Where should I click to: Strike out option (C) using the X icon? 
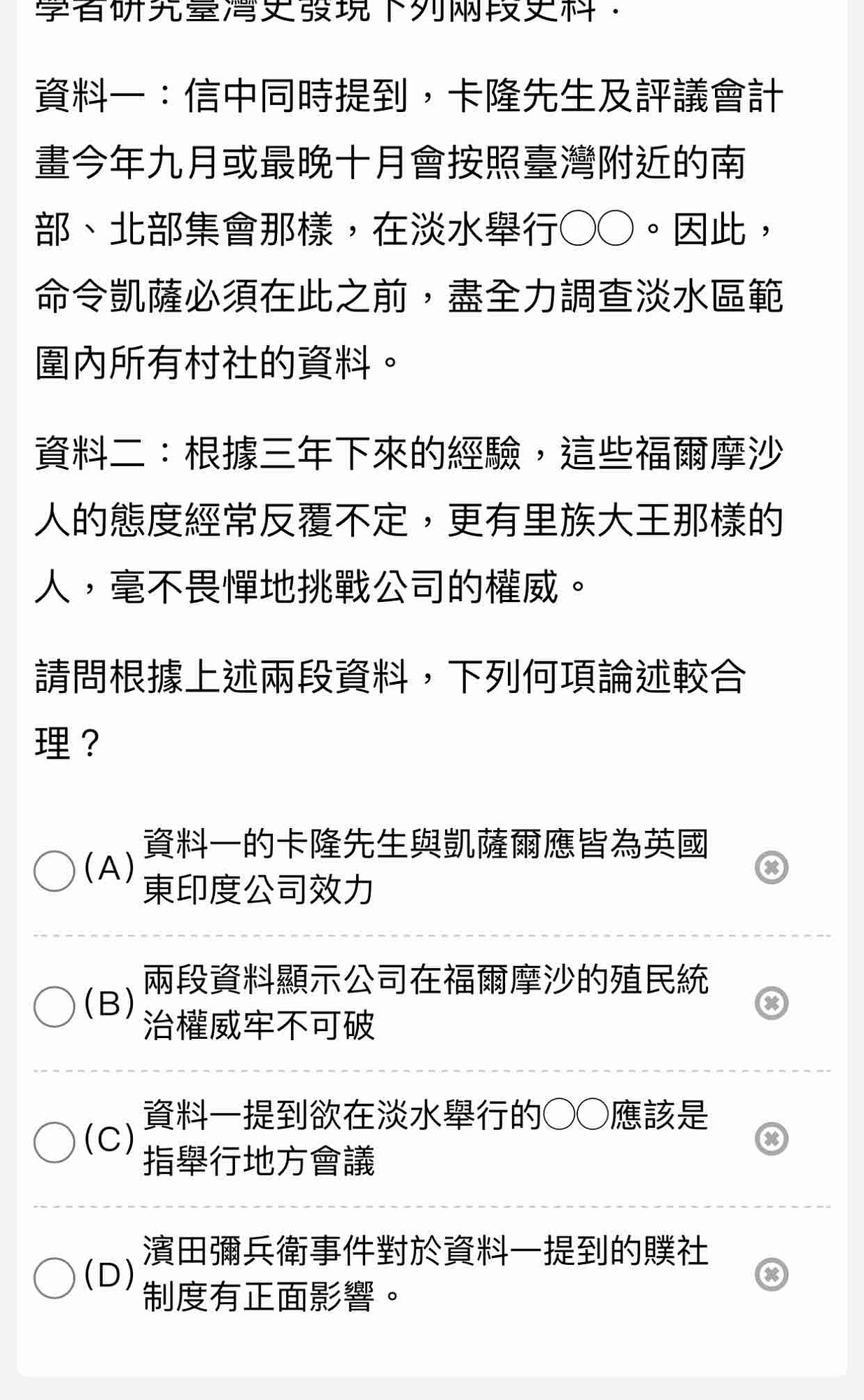coord(772,1139)
